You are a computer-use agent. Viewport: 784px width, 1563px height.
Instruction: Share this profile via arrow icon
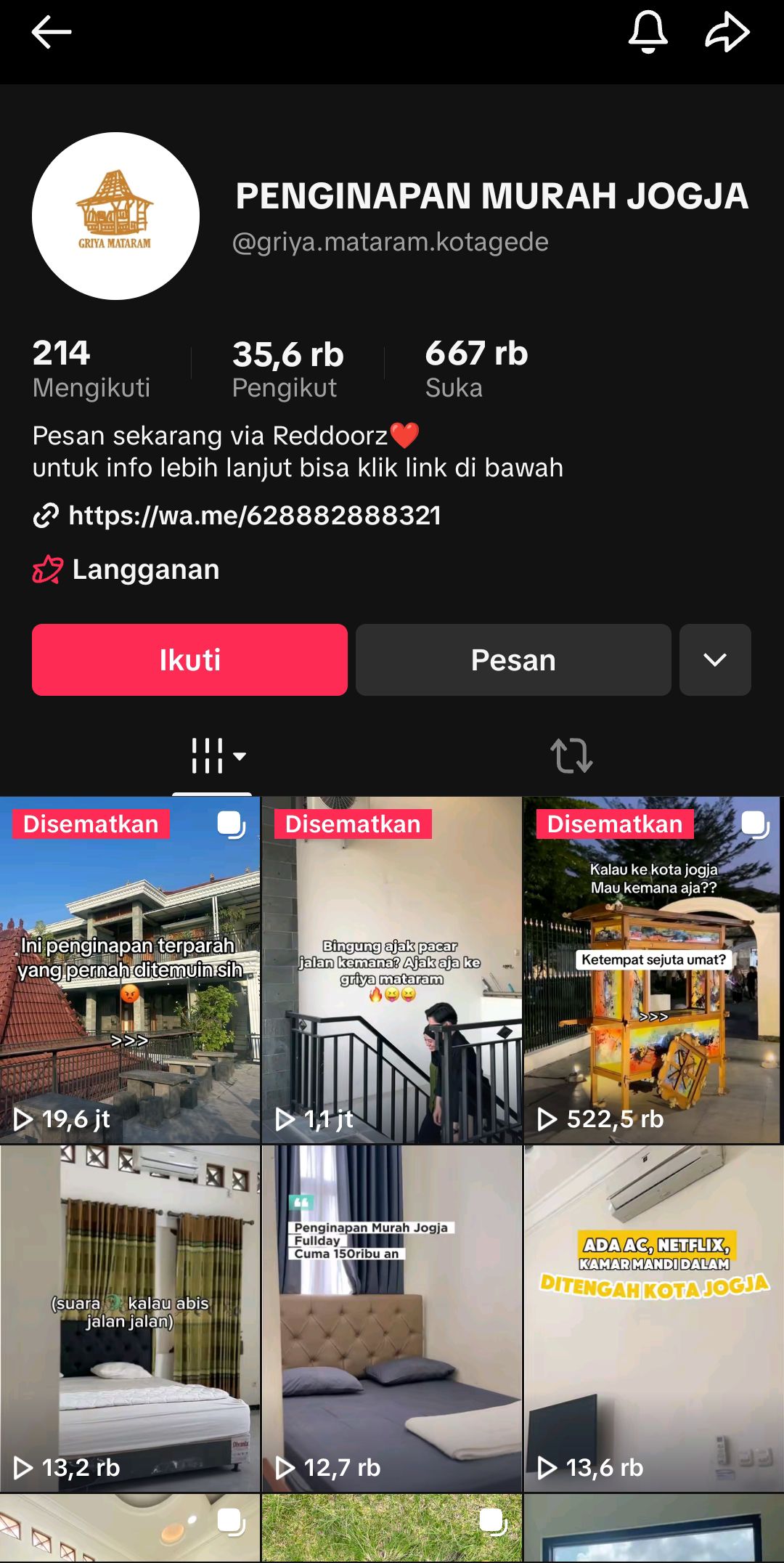pyautogui.click(x=727, y=33)
